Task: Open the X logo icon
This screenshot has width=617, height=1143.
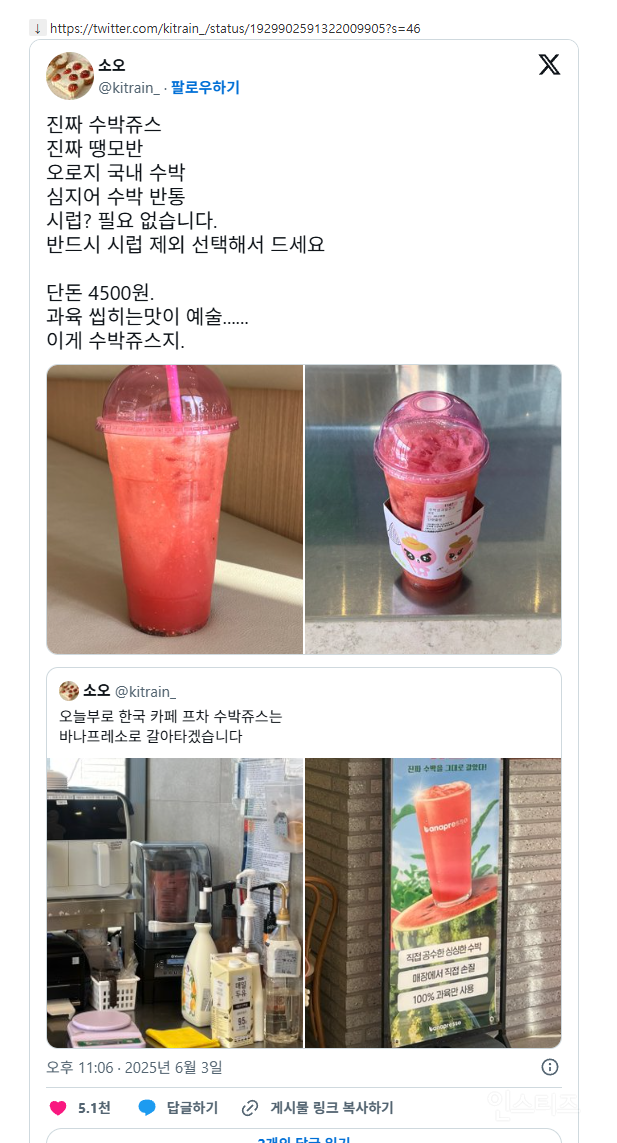Action: [x=549, y=65]
